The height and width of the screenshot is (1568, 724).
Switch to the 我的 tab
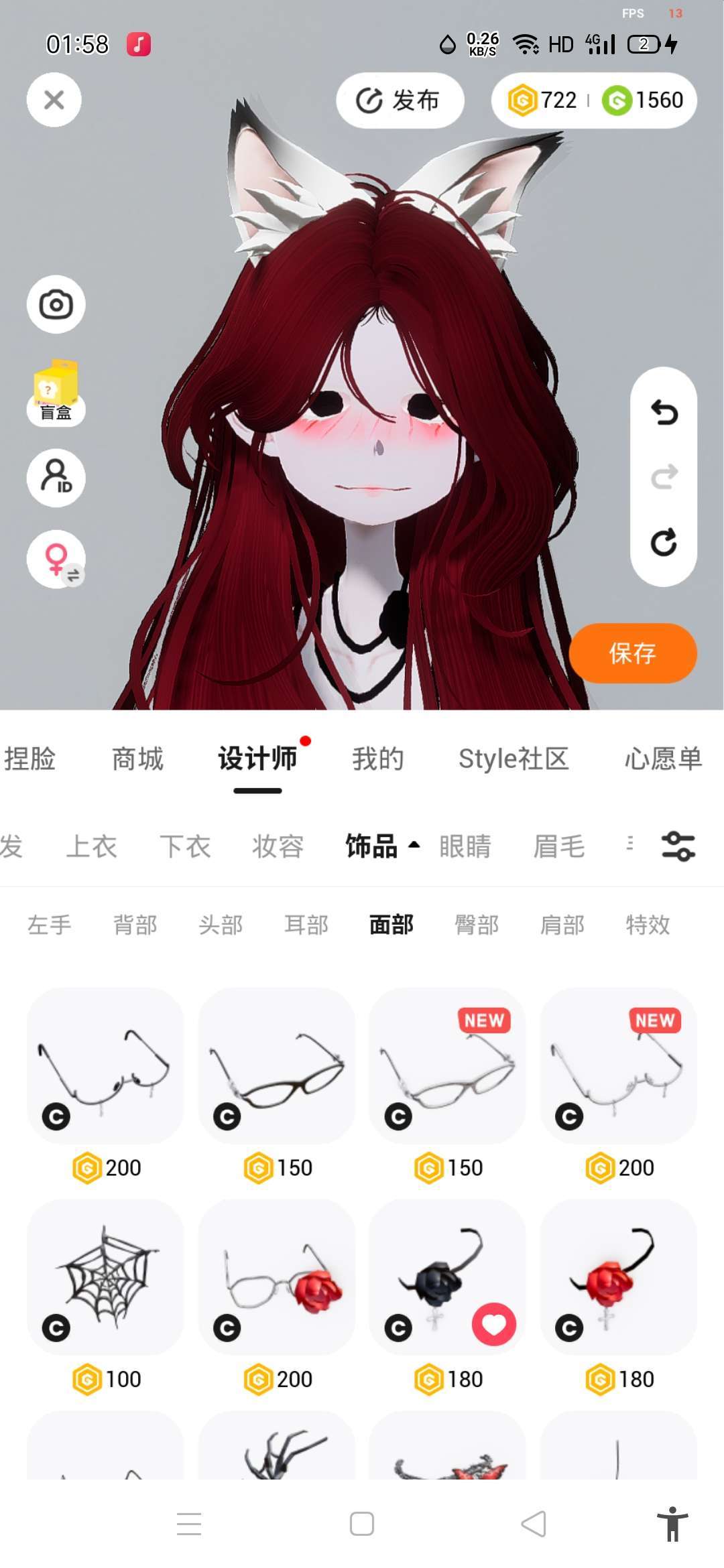378,759
